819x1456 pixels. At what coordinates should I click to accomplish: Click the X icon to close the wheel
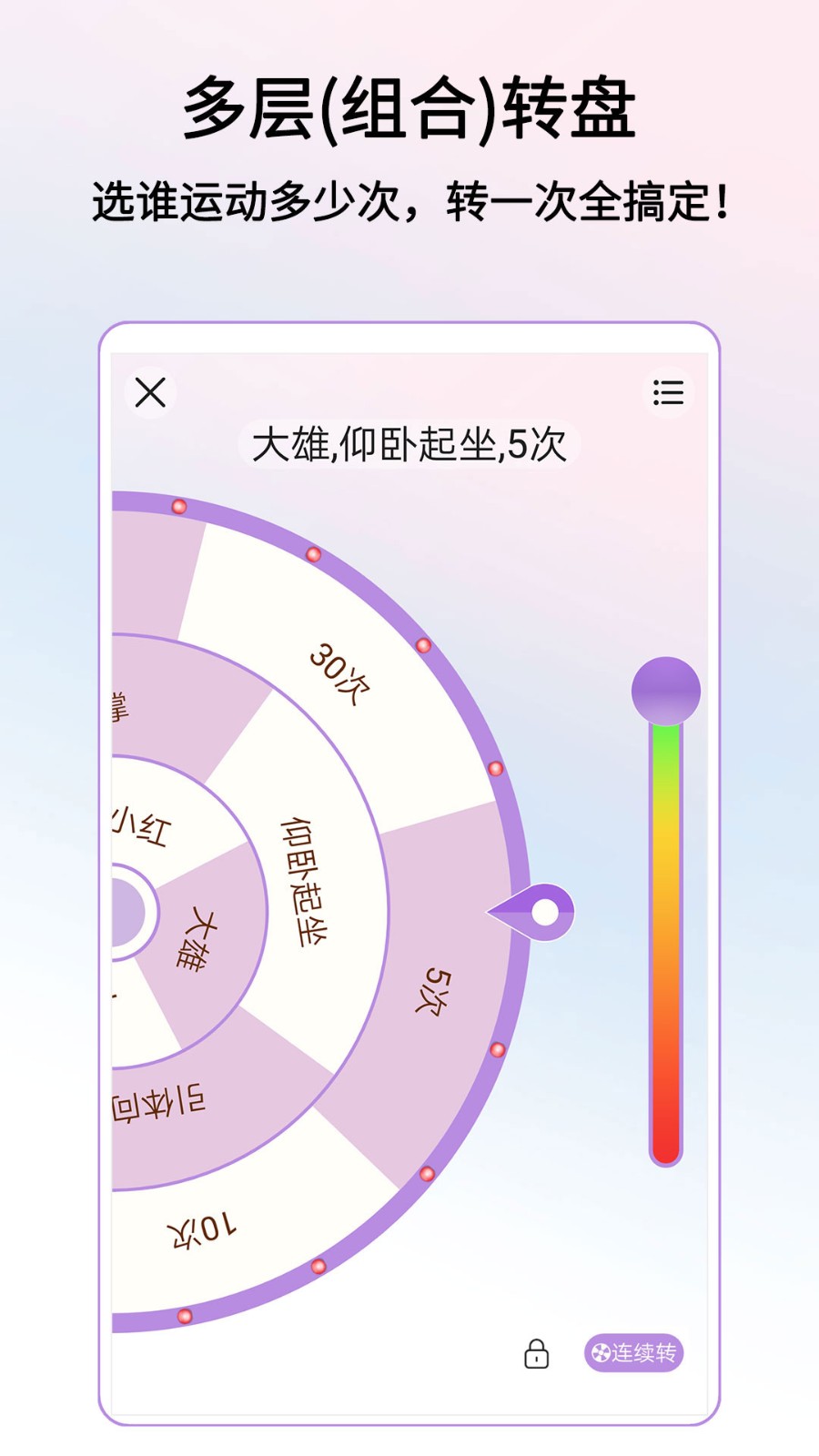click(151, 393)
